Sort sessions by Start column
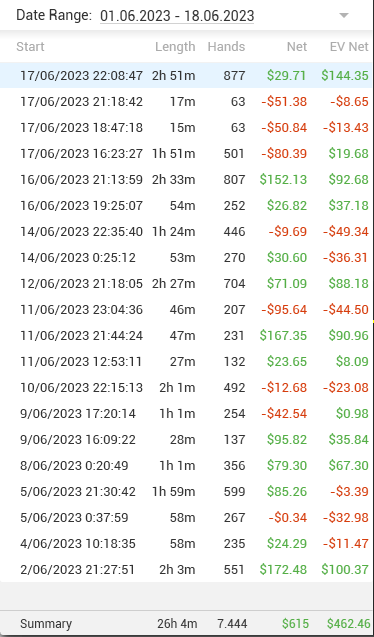The image size is (374, 637). [x=30, y=47]
